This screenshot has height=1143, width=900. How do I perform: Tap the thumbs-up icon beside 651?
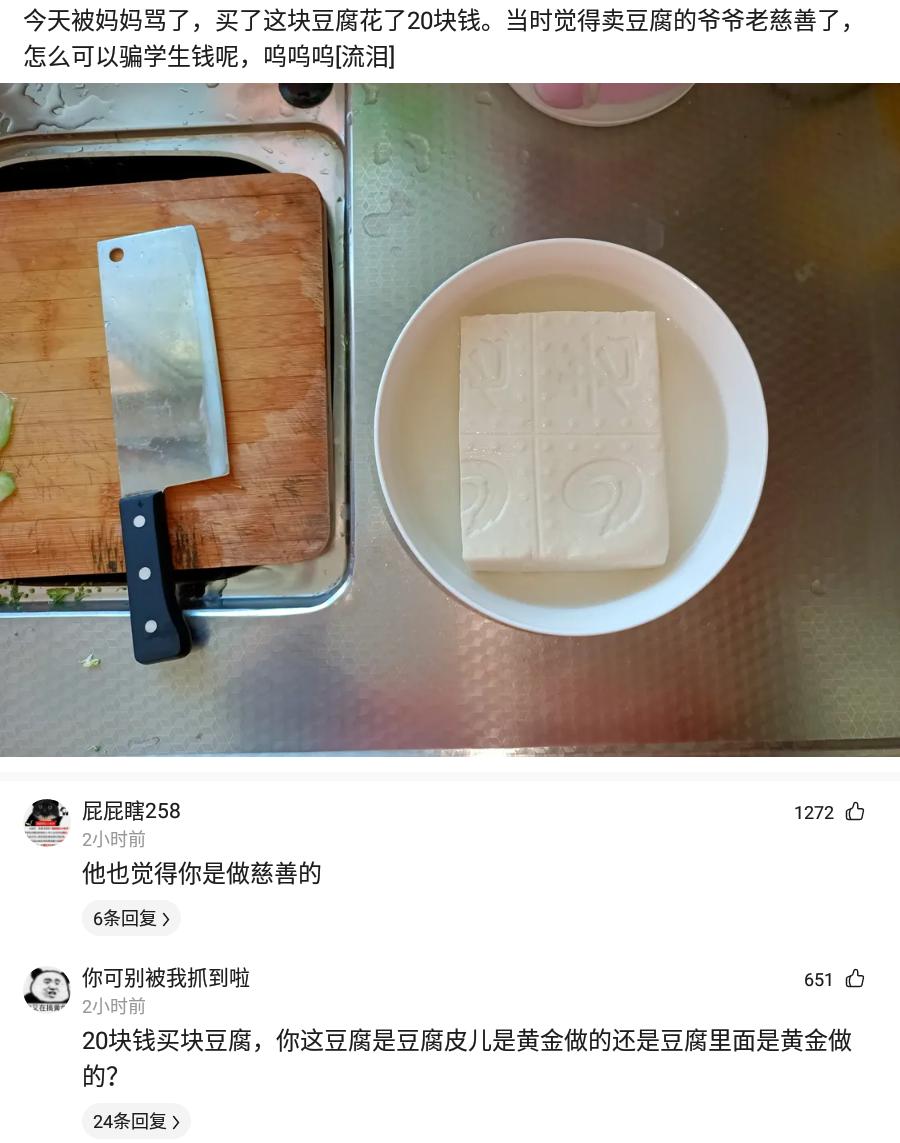click(x=855, y=979)
